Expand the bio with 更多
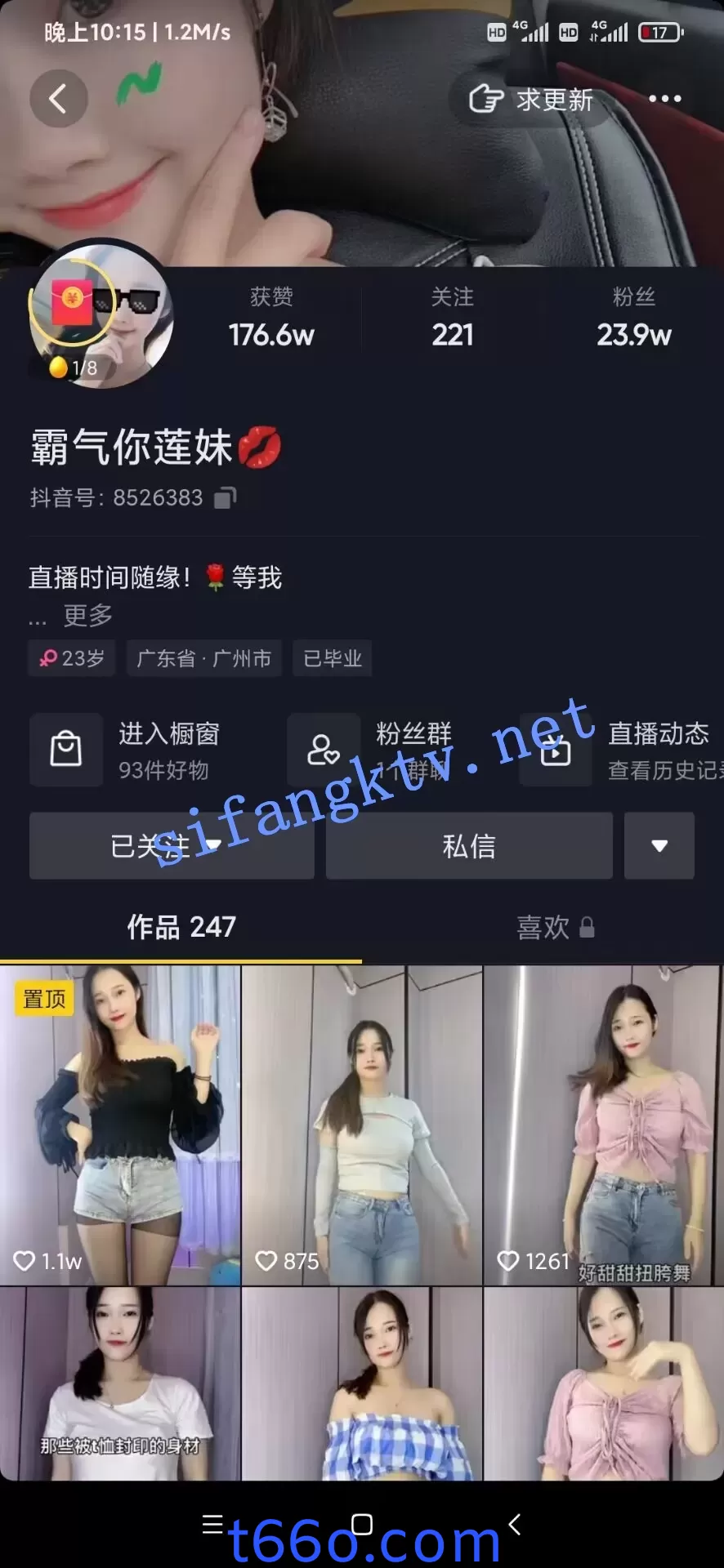The image size is (724, 1568). tap(87, 616)
